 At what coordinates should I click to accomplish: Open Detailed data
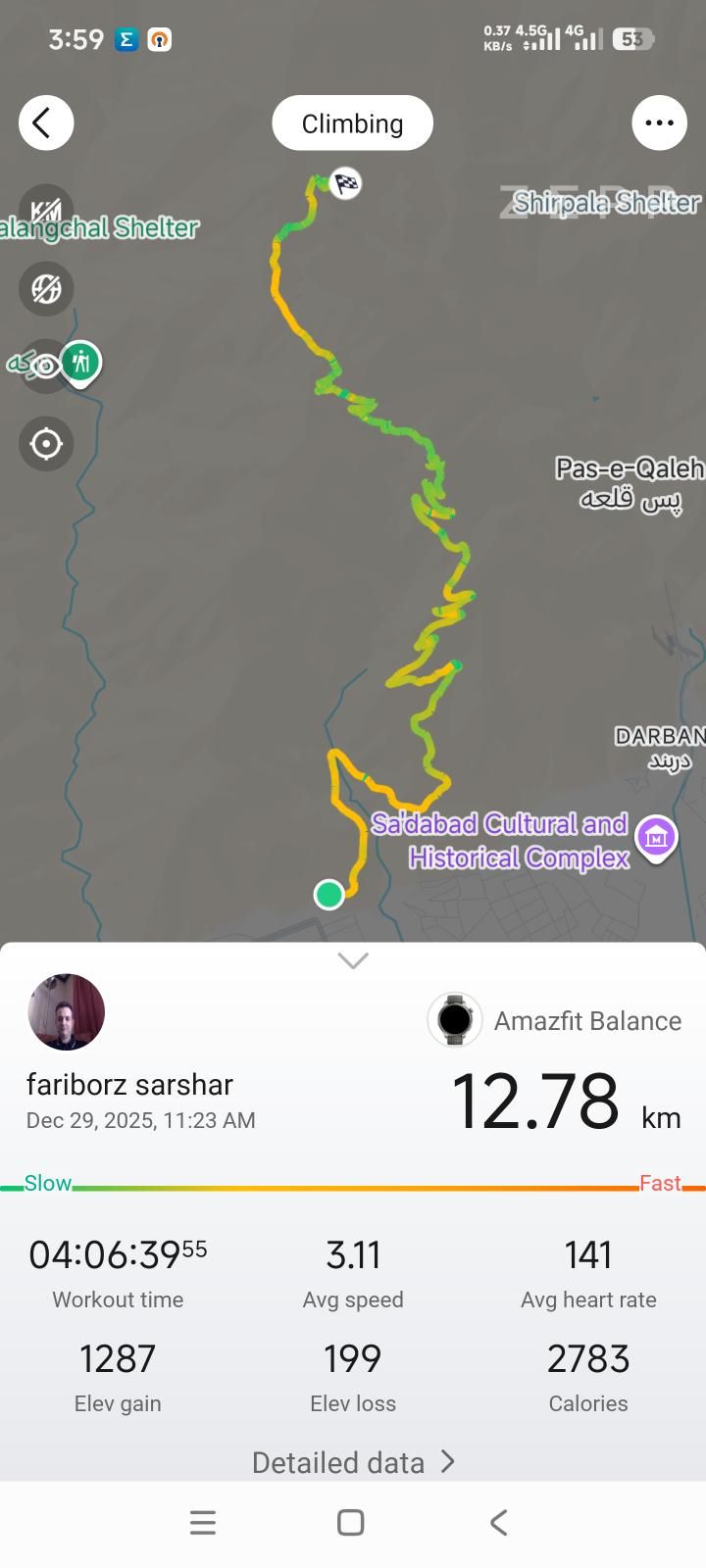point(353,1462)
